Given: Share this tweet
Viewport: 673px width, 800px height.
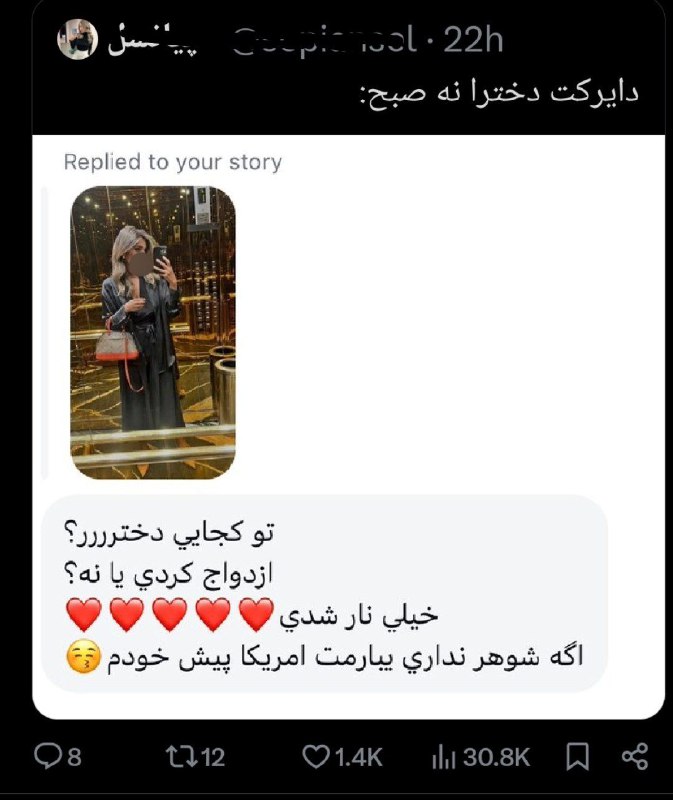Looking at the screenshot, I should (x=635, y=756).
